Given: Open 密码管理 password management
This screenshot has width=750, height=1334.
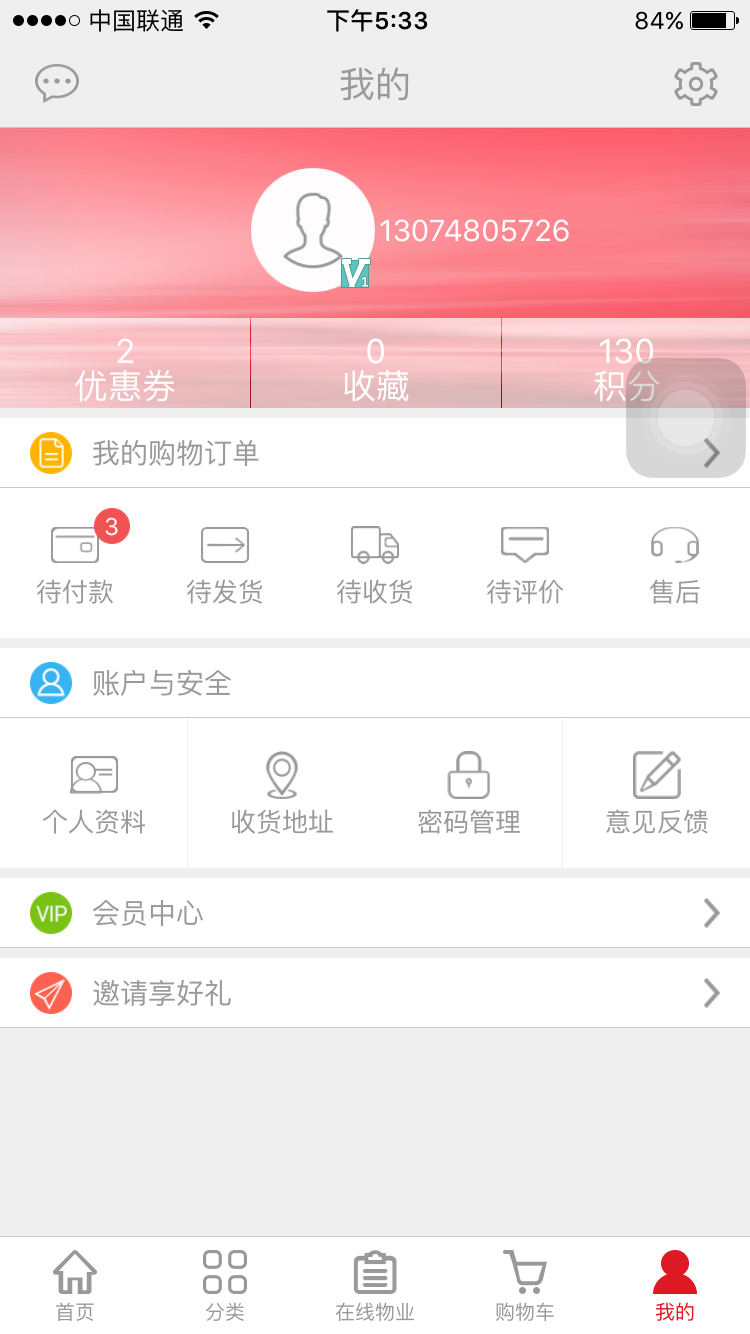Looking at the screenshot, I should coord(469,794).
